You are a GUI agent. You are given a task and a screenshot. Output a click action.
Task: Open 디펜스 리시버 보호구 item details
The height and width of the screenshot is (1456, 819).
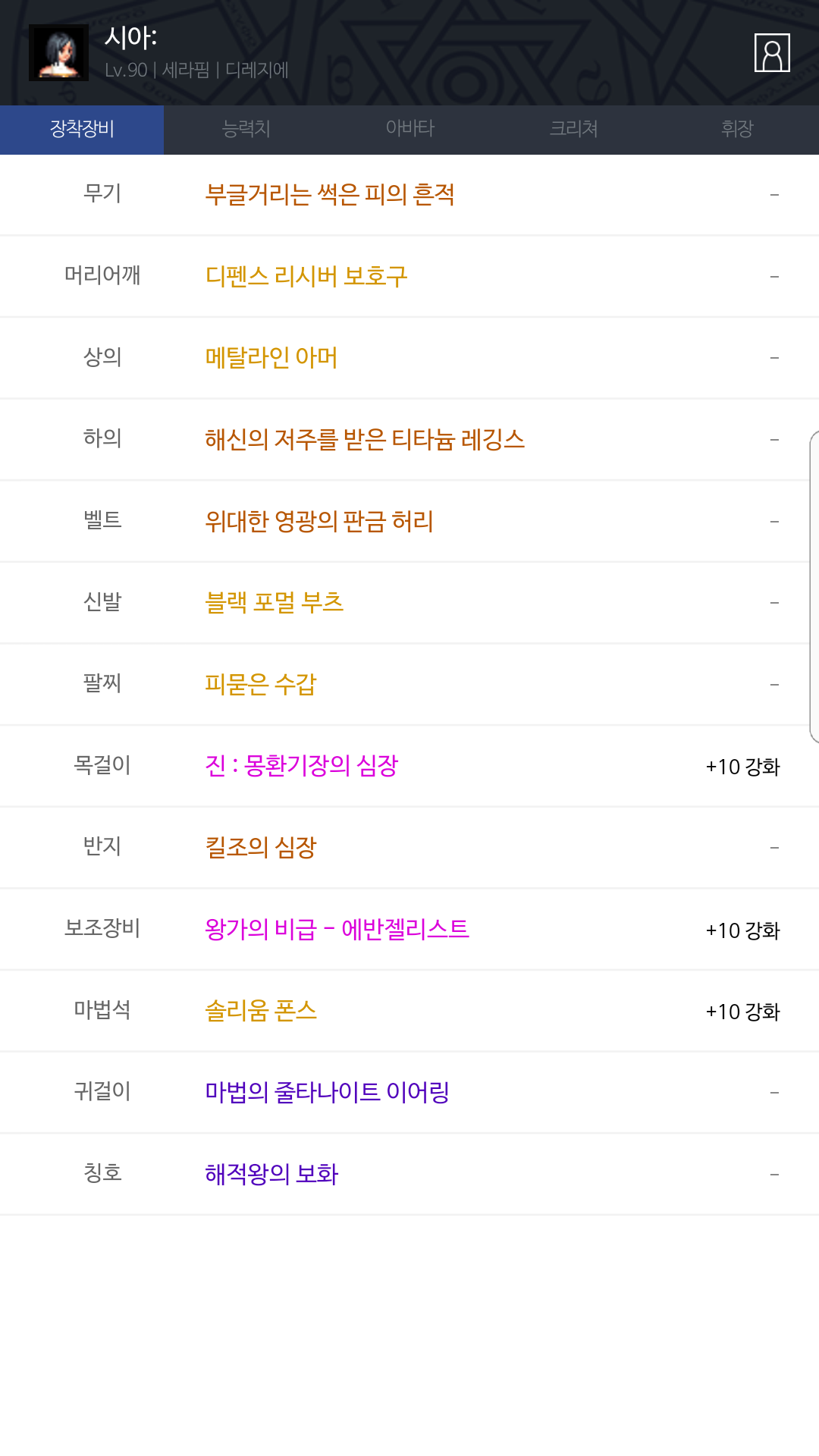coord(306,276)
